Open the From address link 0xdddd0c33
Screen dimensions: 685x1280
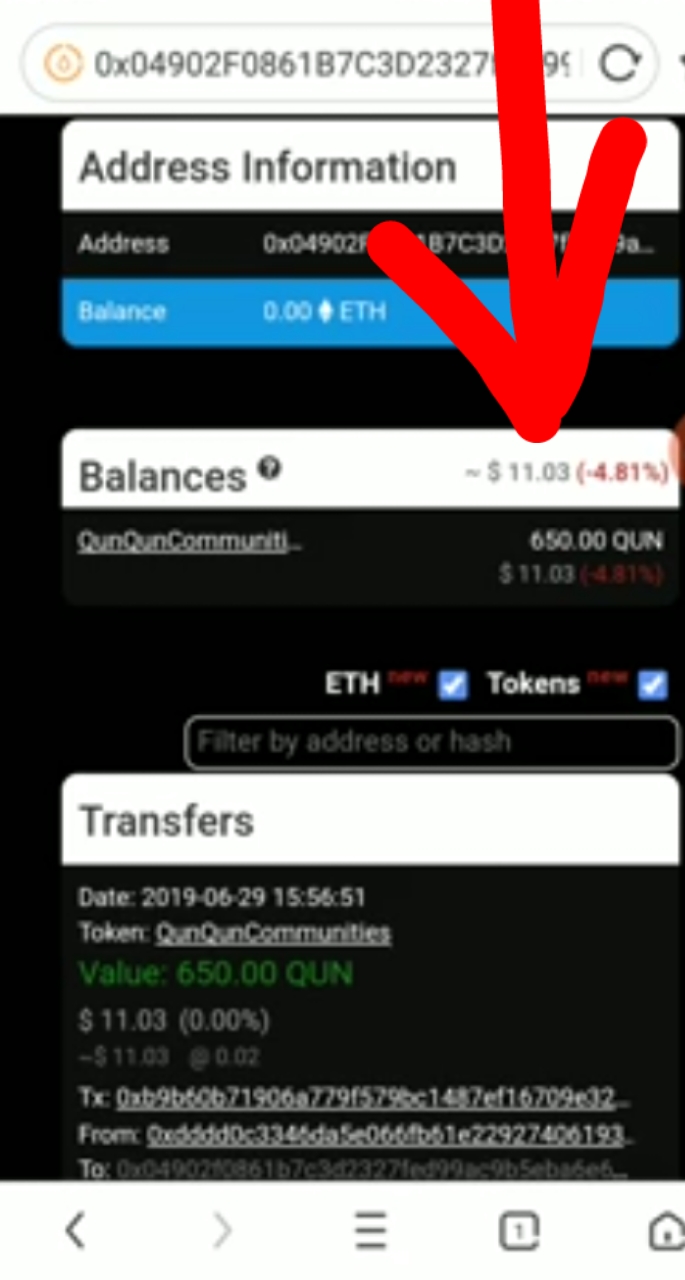point(390,1136)
